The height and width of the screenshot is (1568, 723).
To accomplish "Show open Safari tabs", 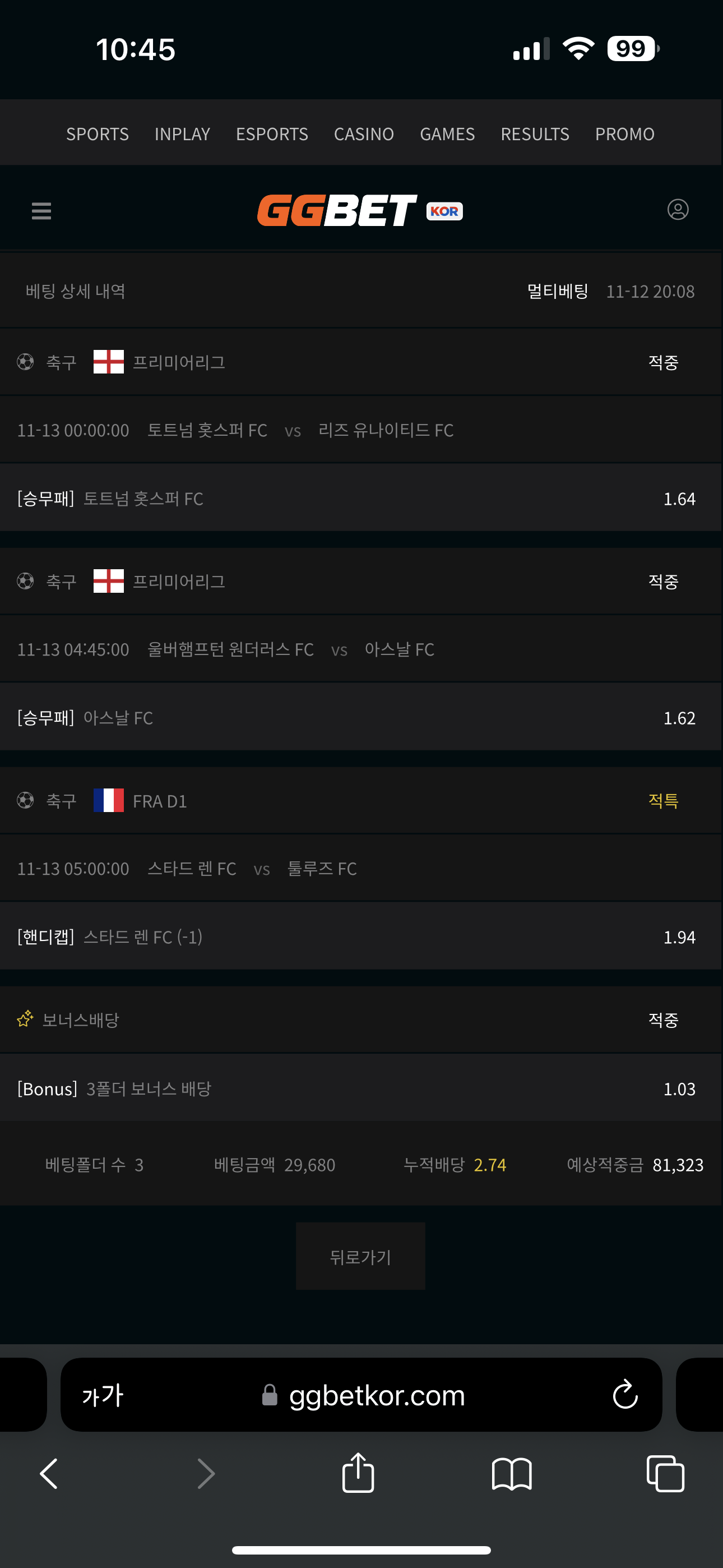I will pyautogui.click(x=665, y=1474).
